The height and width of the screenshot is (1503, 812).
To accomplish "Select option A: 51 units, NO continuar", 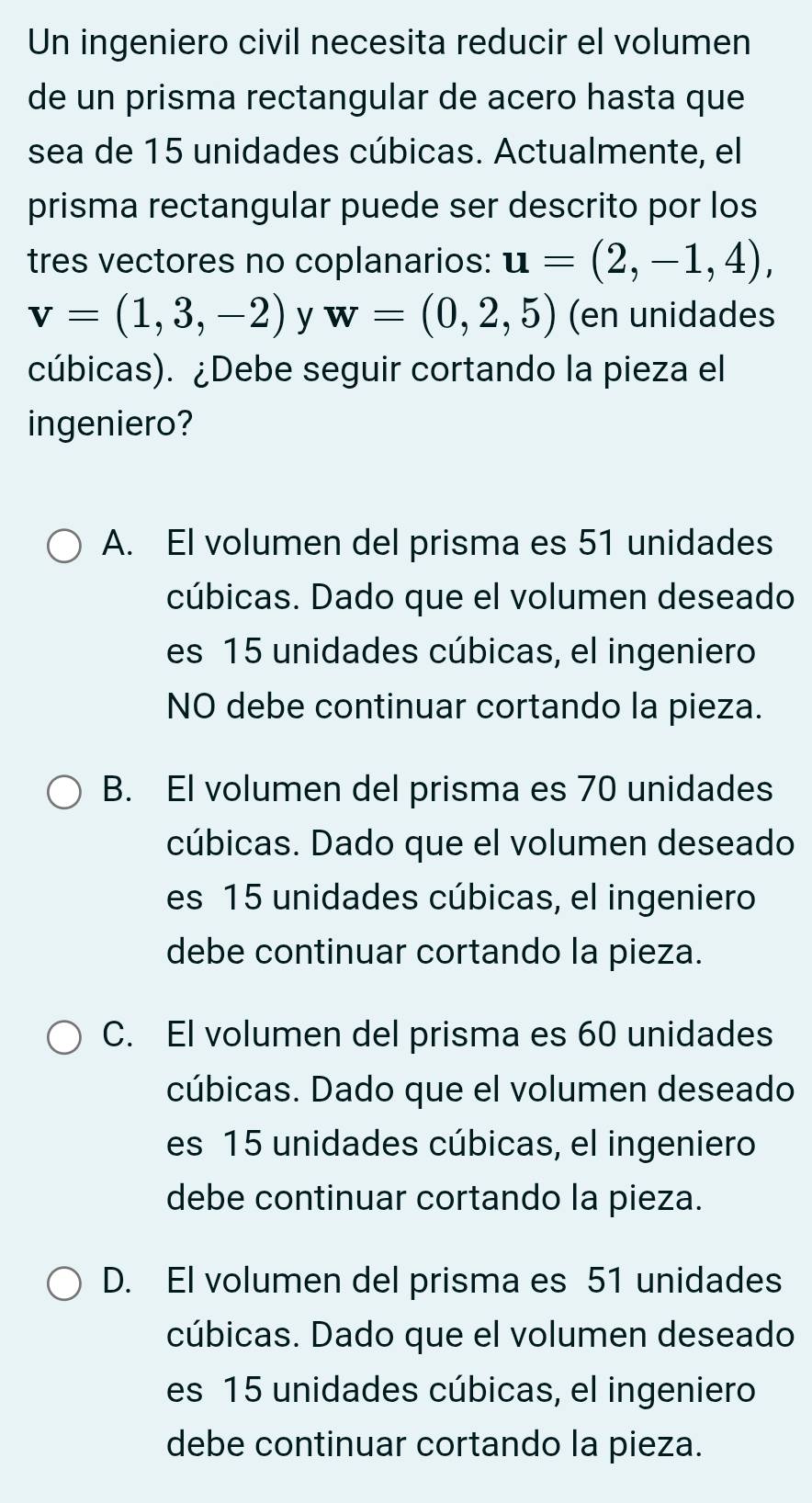I will (x=63, y=546).
